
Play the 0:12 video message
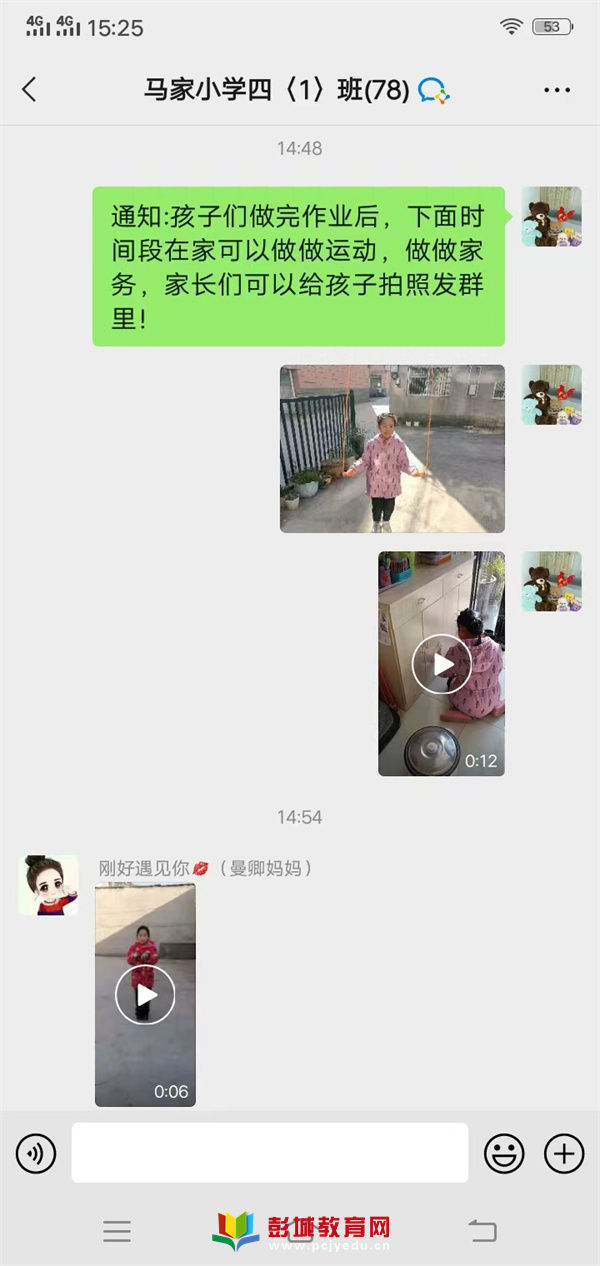click(441, 664)
